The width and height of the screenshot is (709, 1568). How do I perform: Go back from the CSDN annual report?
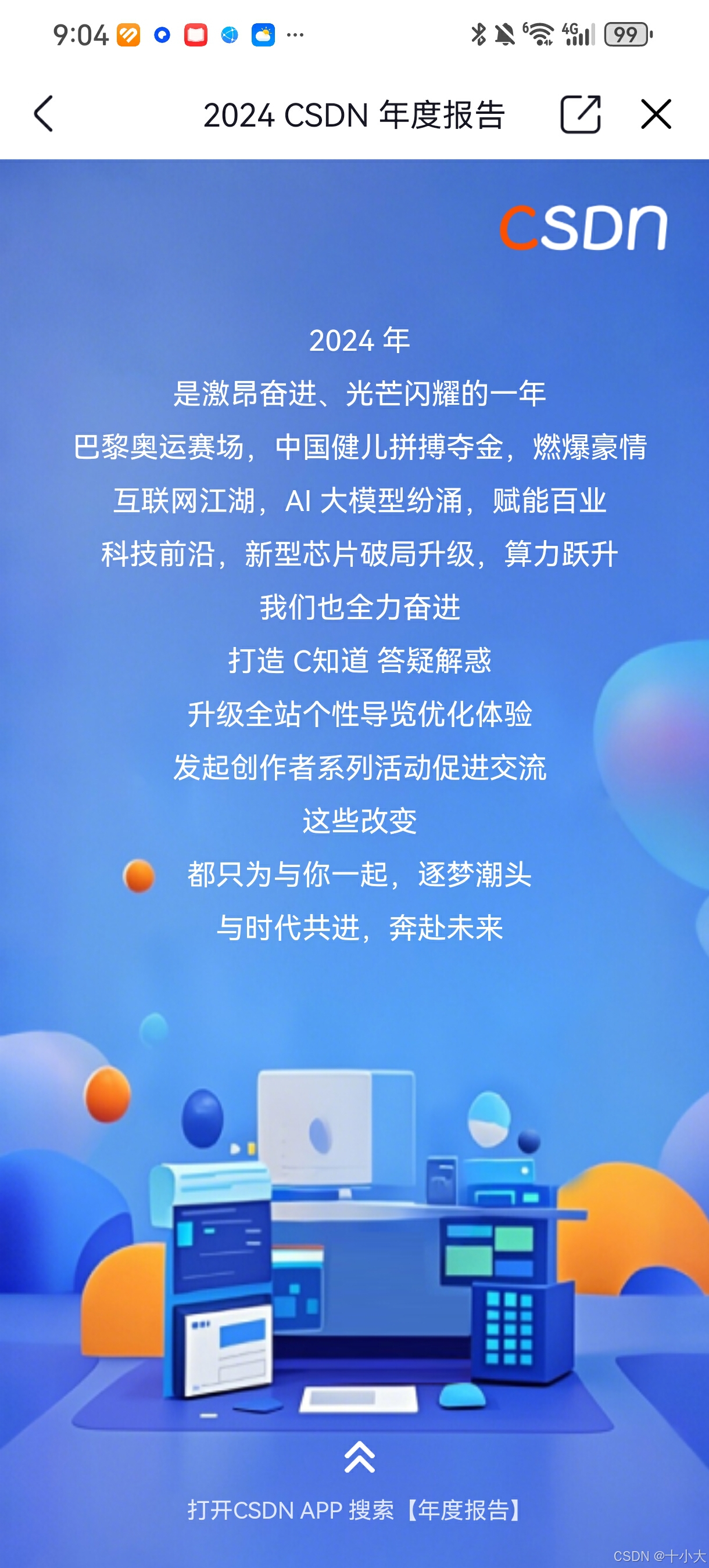click(x=44, y=114)
